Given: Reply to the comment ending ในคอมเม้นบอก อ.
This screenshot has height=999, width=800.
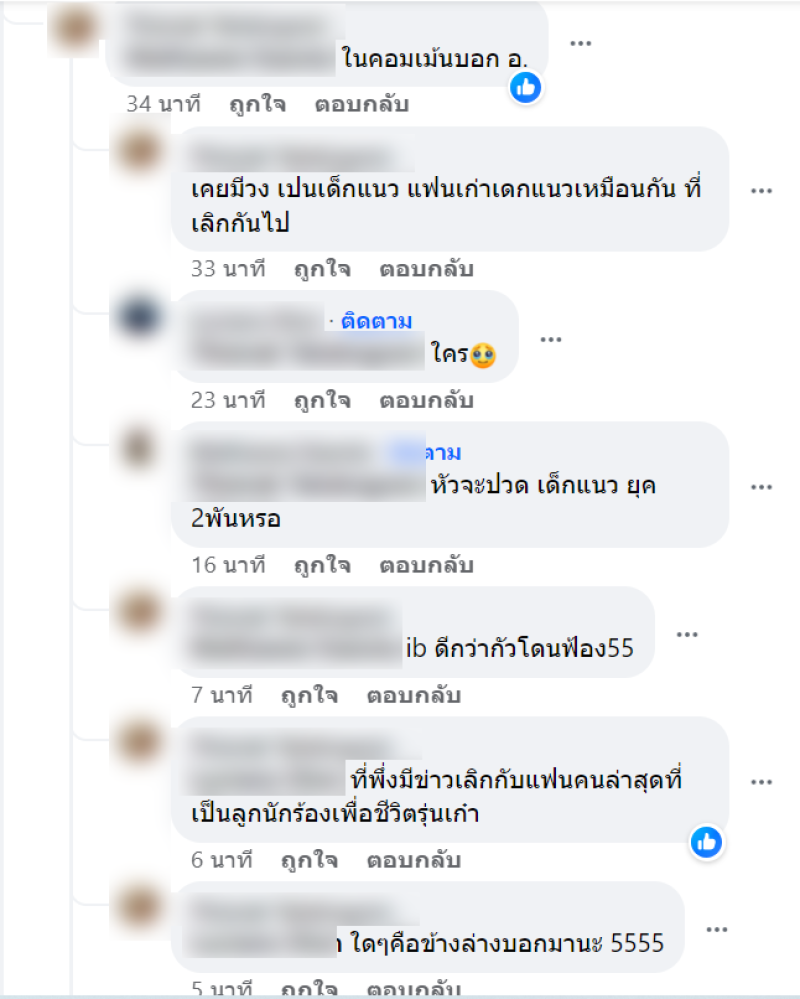Looking at the screenshot, I should (x=361, y=104).
